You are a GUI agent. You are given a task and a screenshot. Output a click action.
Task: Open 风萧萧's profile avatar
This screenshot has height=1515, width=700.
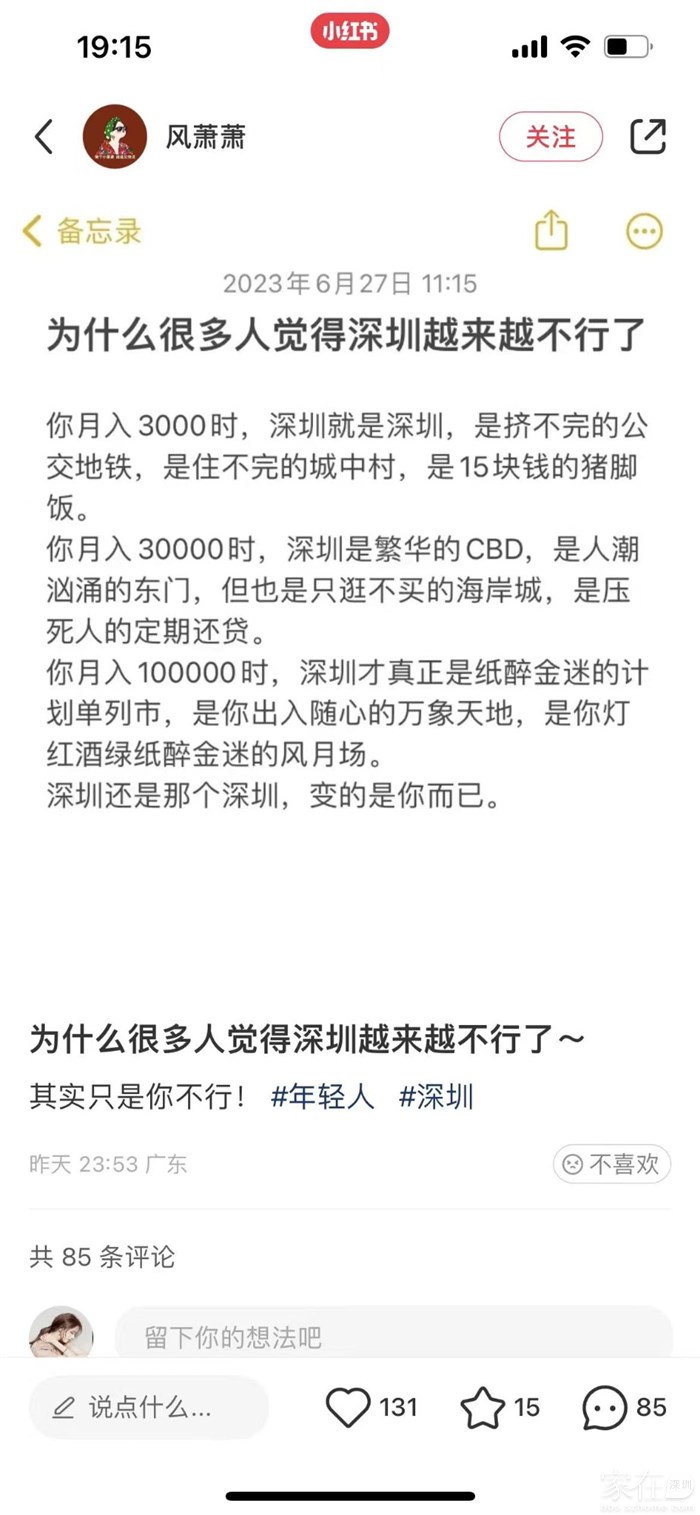114,137
